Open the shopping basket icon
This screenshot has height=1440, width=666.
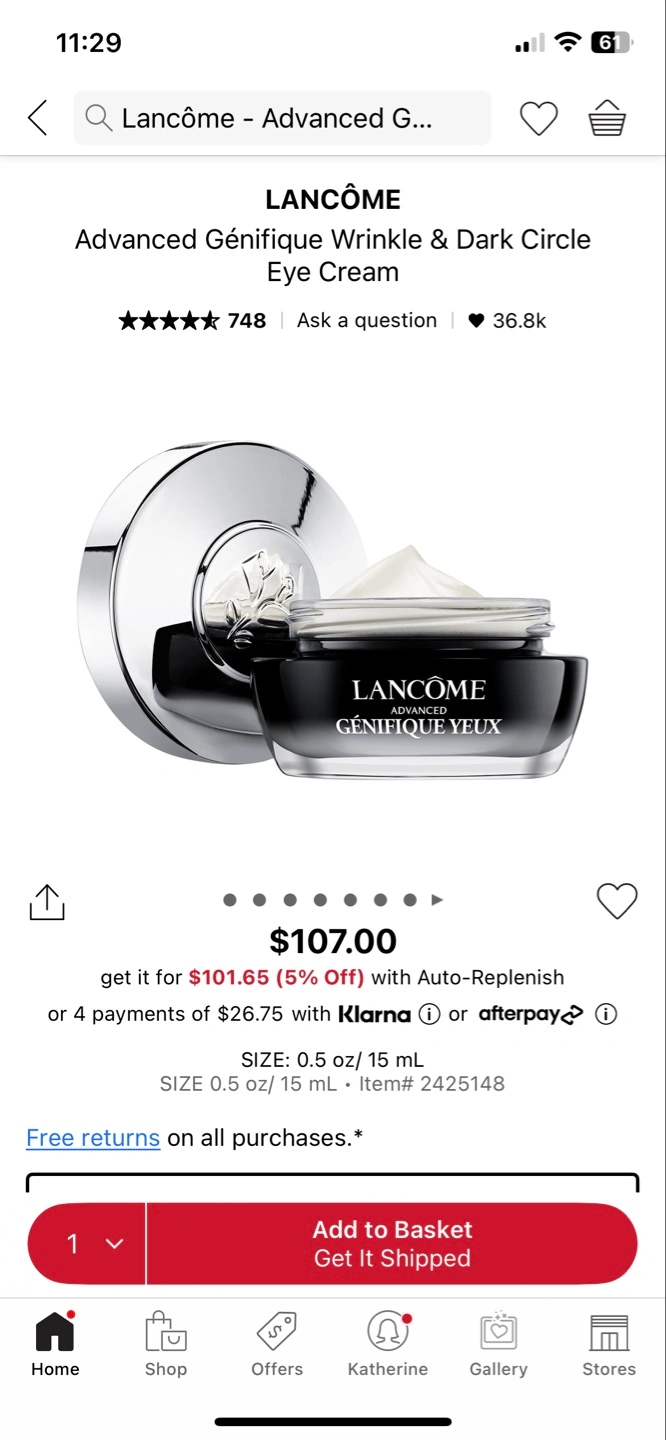(607, 118)
